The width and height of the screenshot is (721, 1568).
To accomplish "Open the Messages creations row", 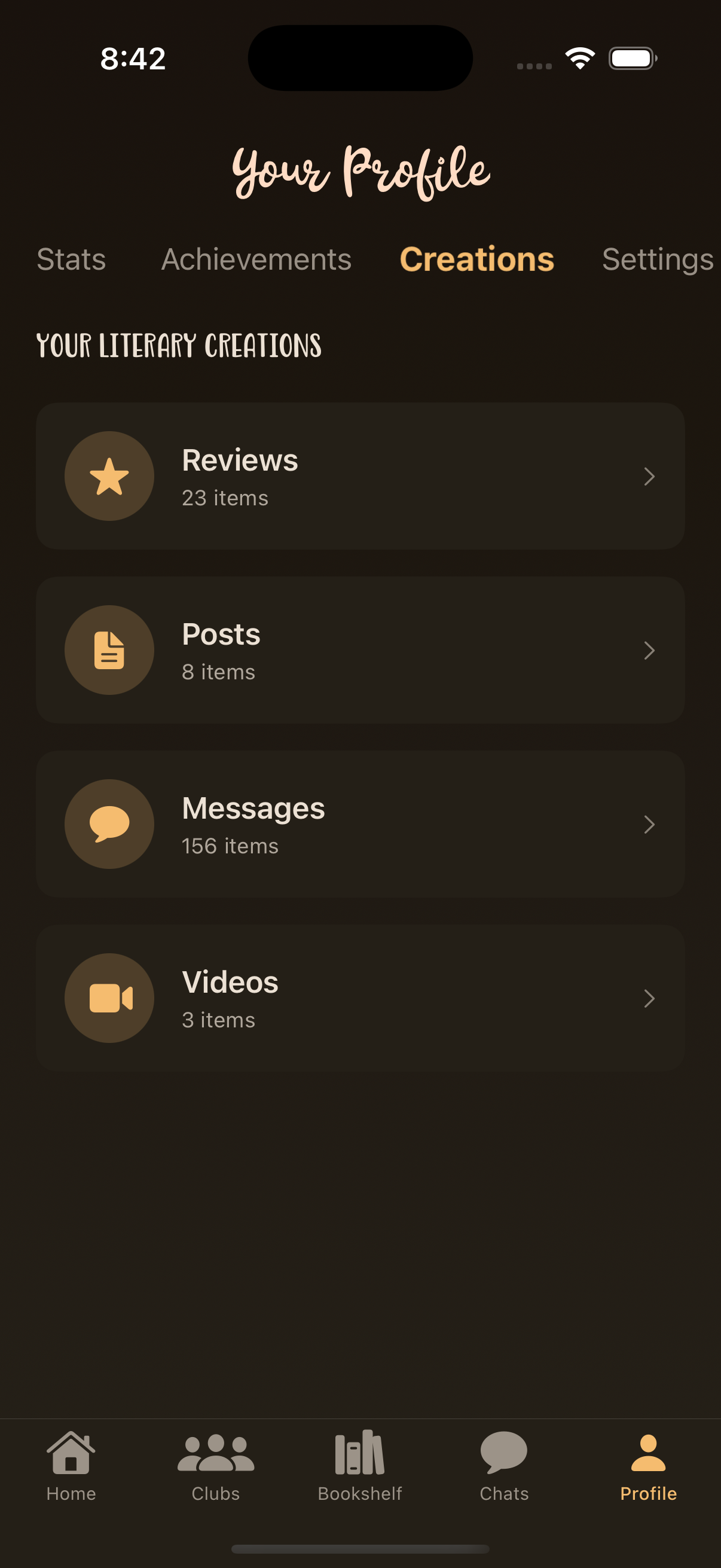I will pos(360,824).
